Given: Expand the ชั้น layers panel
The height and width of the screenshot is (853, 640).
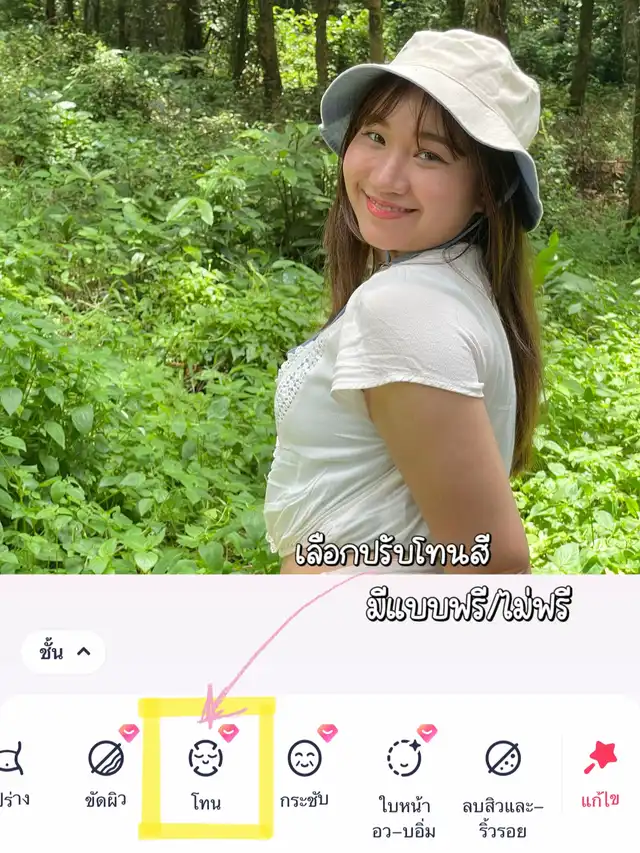Looking at the screenshot, I should tap(63, 652).
